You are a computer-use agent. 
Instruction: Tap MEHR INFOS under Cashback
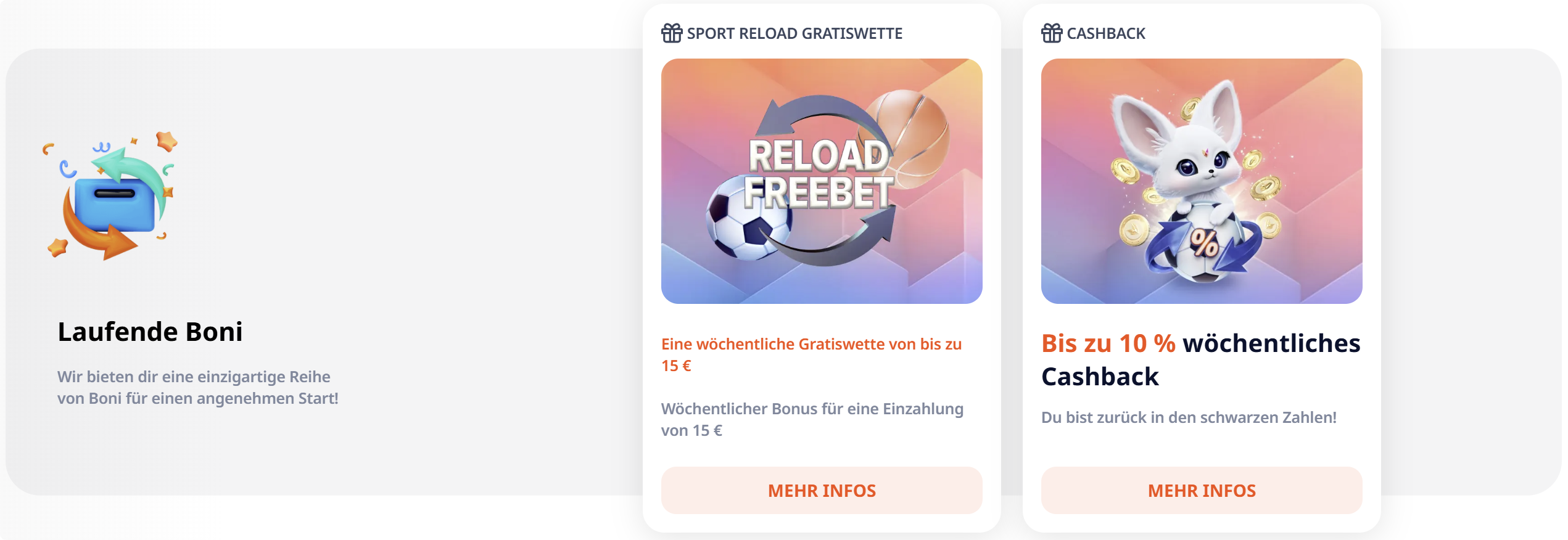pyautogui.click(x=1201, y=491)
